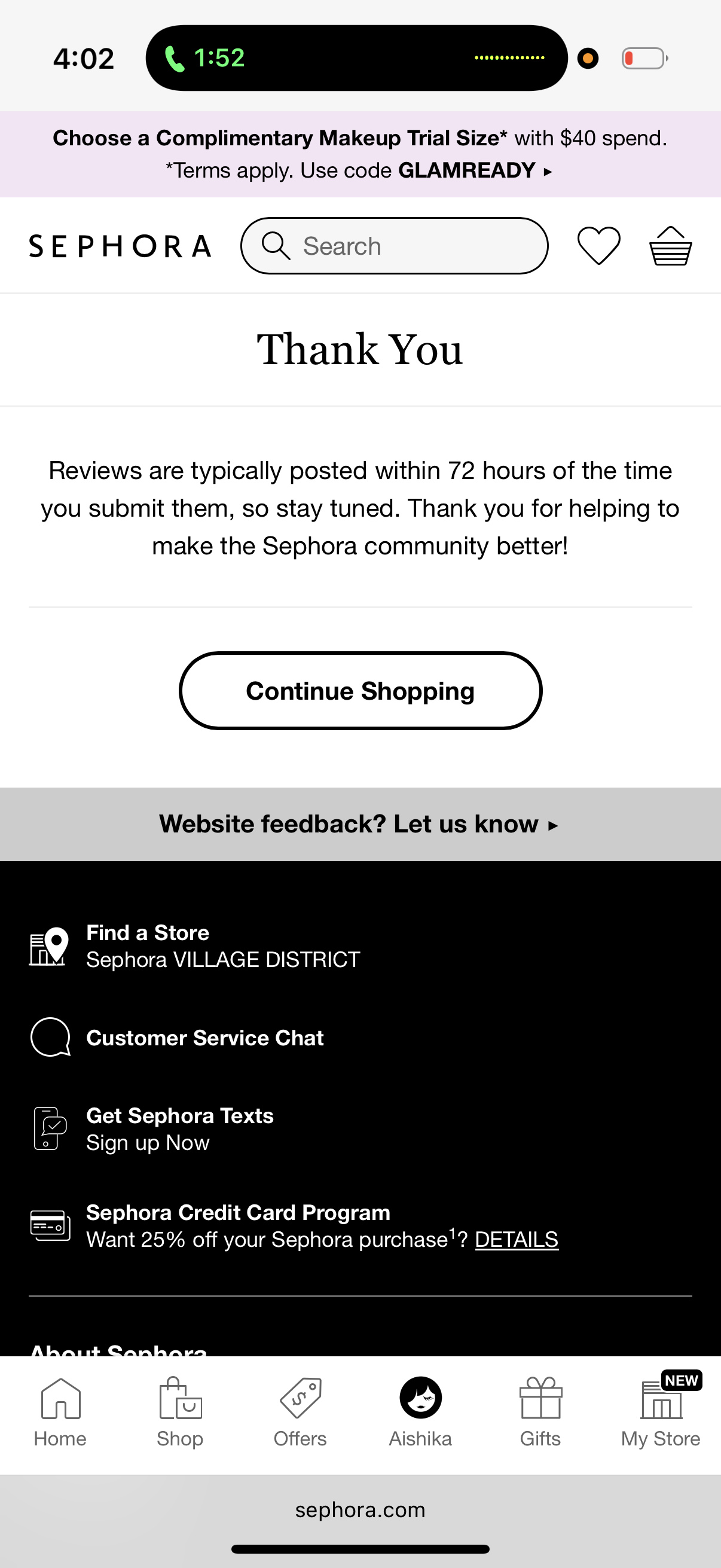Open Website feedback link
The height and width of the screenshot is (1568, 721).
359,824
